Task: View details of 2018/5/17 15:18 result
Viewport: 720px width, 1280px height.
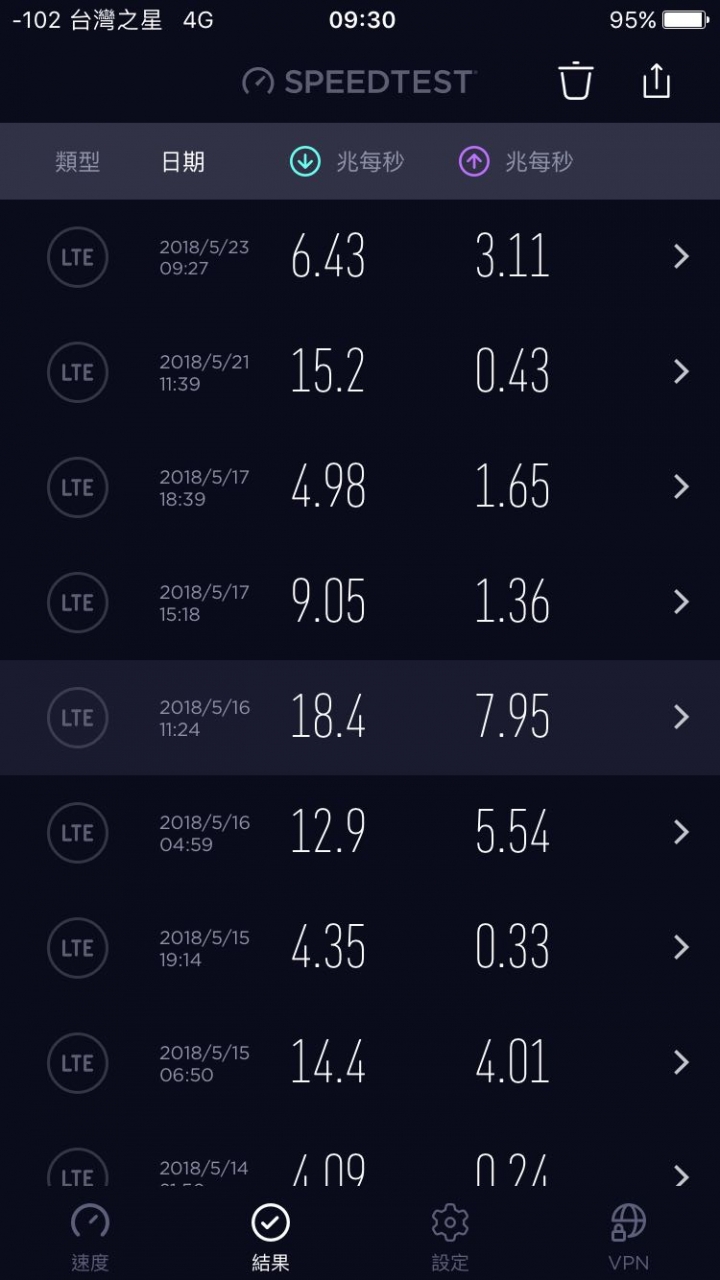Action: coord(360,602)
